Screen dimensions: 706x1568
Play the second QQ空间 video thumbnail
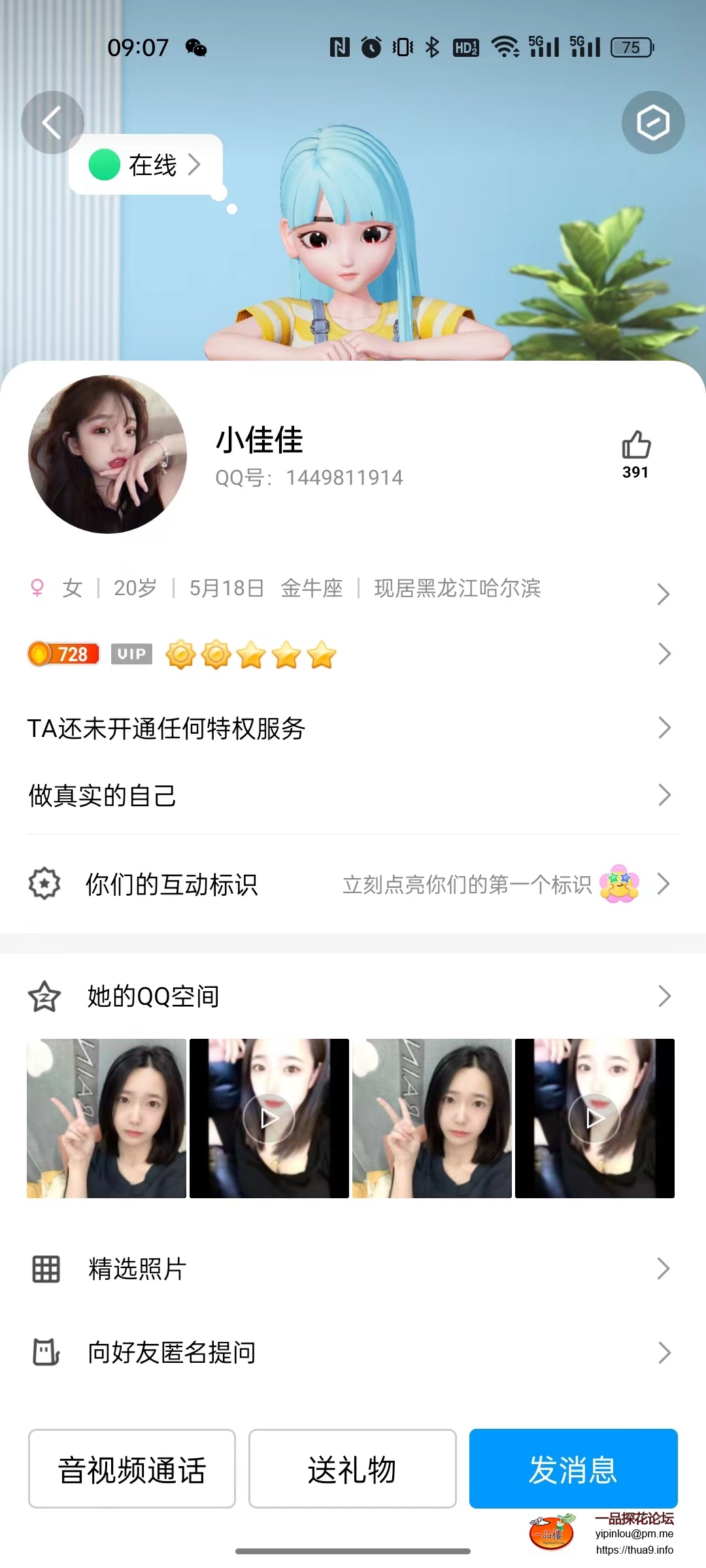tap(269, 1119)
